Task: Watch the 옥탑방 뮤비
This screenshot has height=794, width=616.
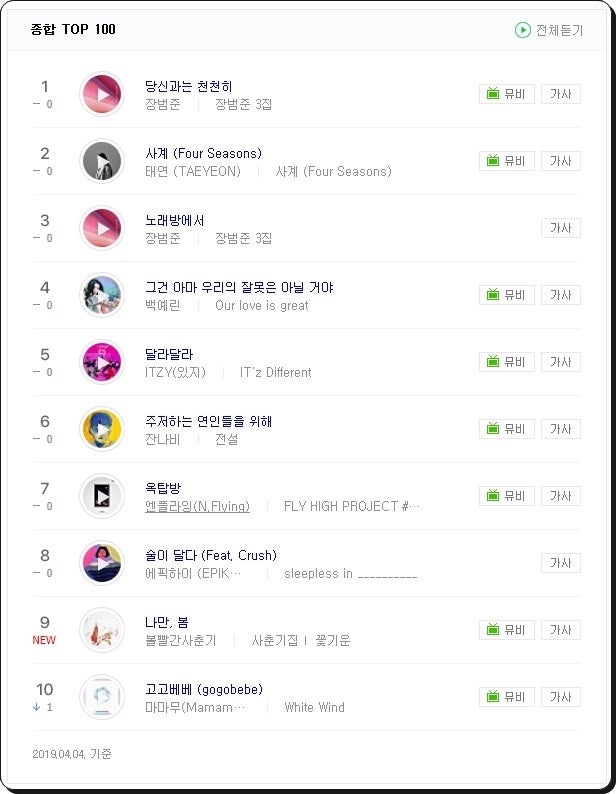Action: pos(506,496)
